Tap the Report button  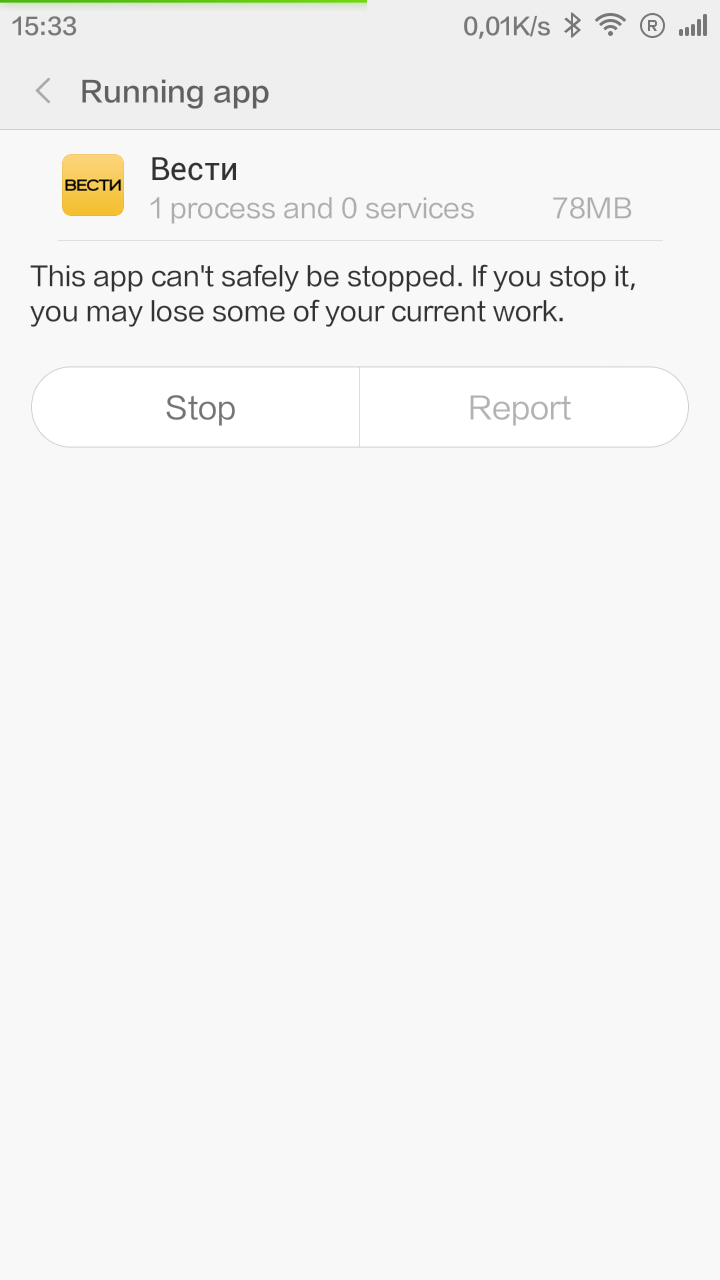tap(521, 408)
